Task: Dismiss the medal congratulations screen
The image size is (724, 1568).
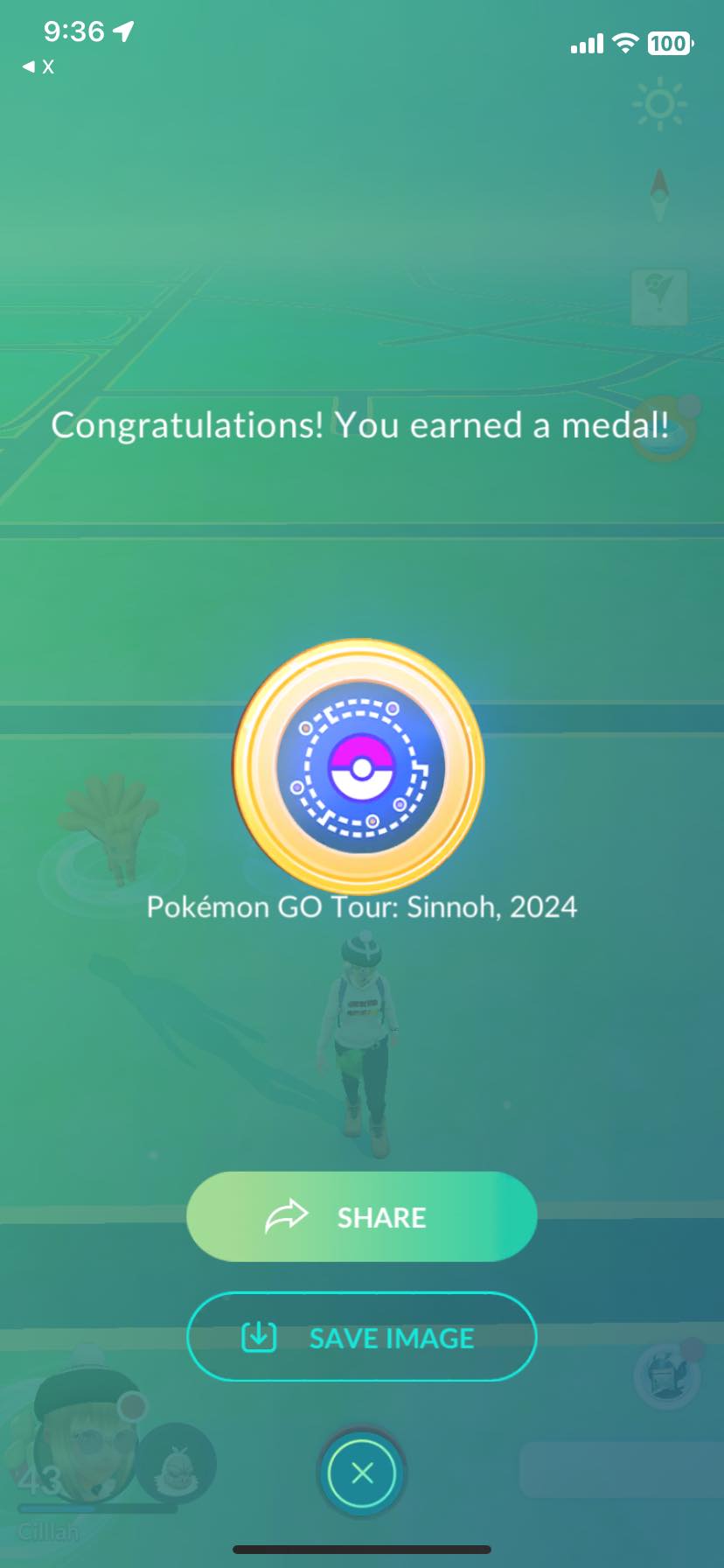Action: coord(362,1473)
